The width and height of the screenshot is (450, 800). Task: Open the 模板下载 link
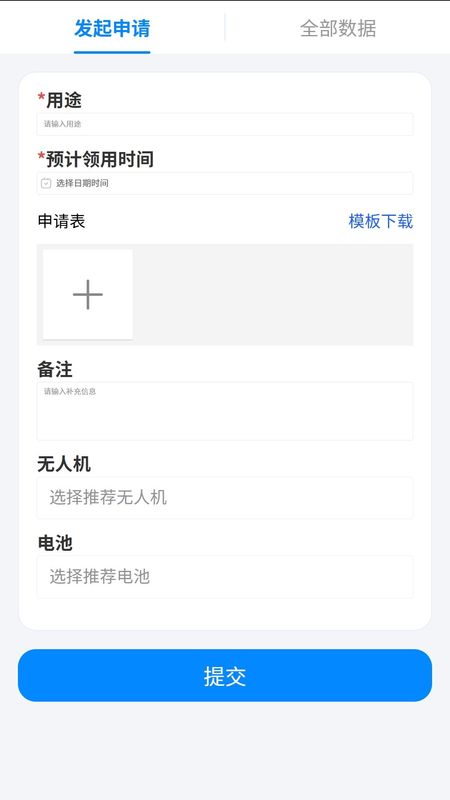coord(381,221)
